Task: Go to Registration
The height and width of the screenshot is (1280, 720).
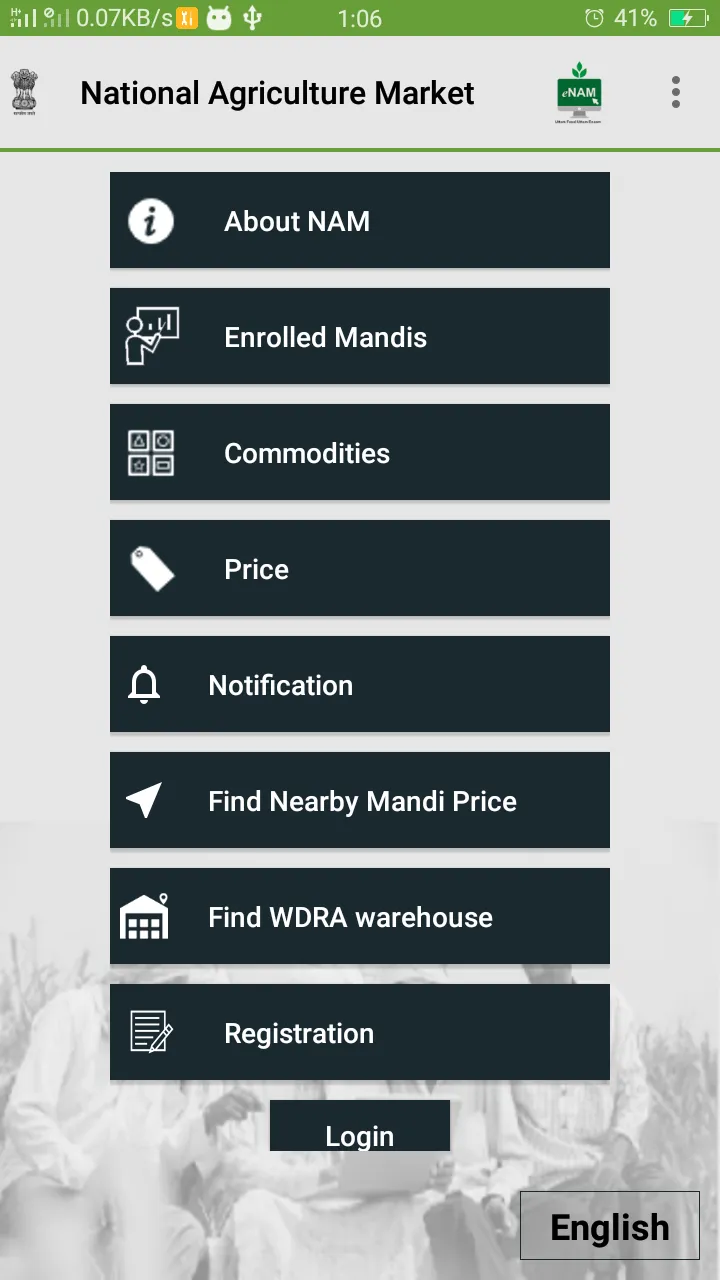Action: point(360,1032)
